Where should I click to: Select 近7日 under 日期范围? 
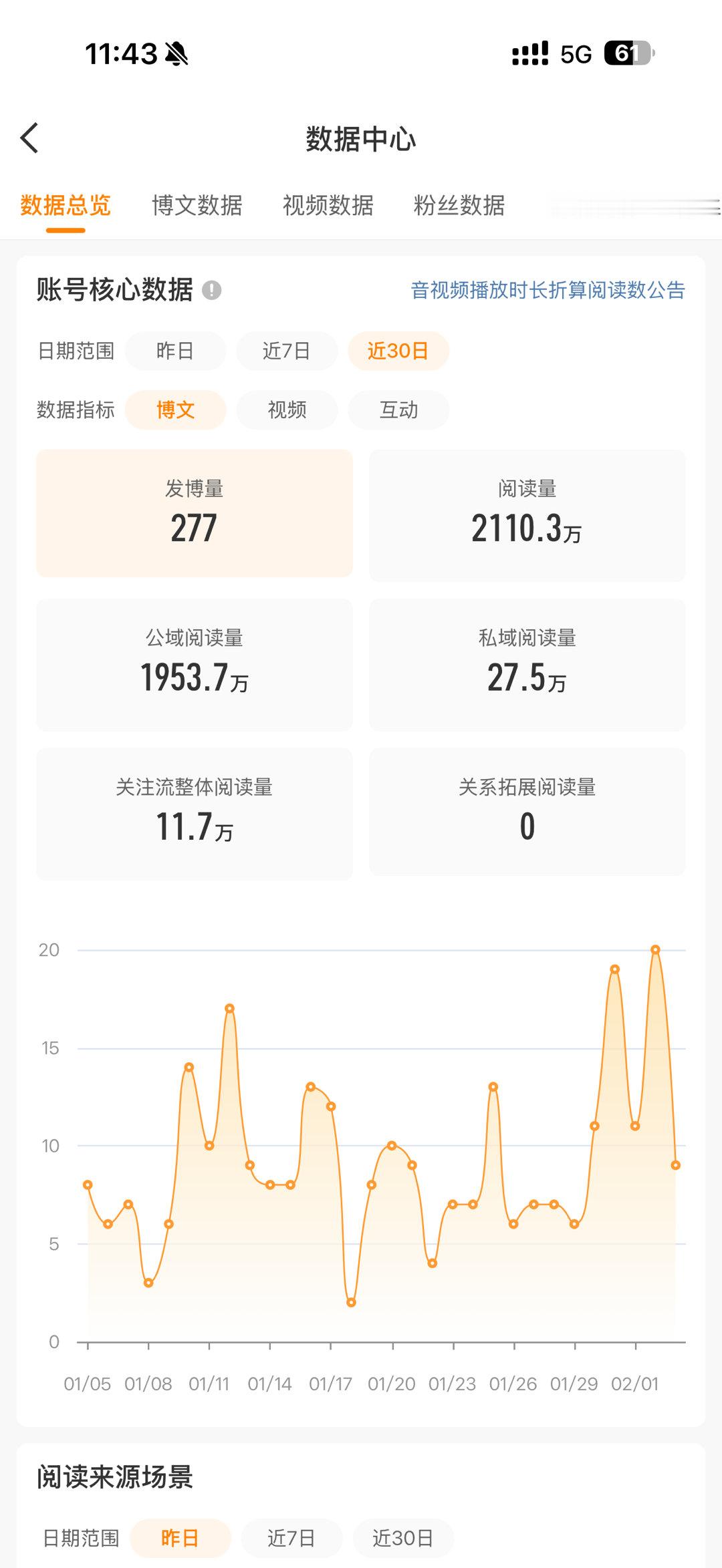click(286, 351)
